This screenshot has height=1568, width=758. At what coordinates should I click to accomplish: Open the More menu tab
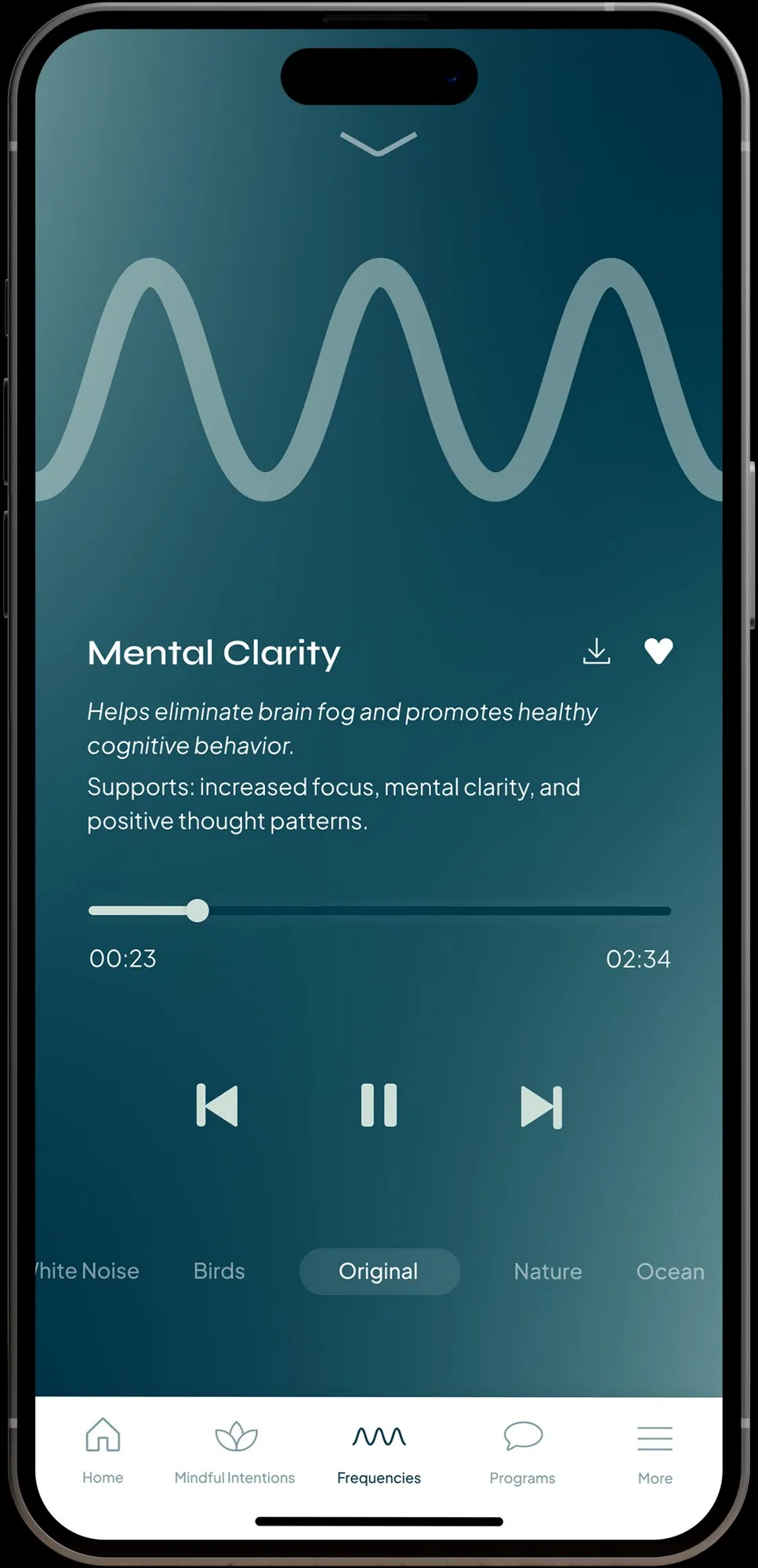[x=655, y=1452]
